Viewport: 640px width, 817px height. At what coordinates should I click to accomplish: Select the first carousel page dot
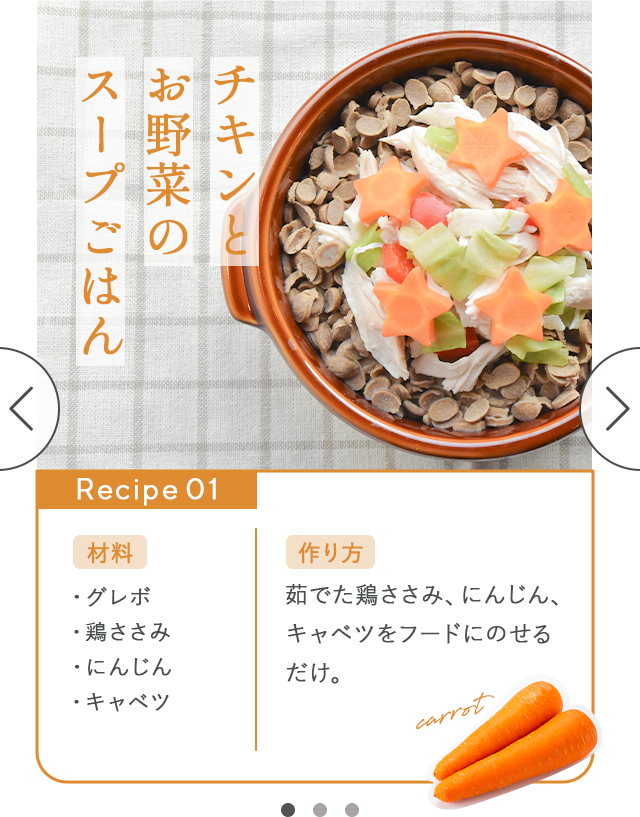[x=288, y=809]
